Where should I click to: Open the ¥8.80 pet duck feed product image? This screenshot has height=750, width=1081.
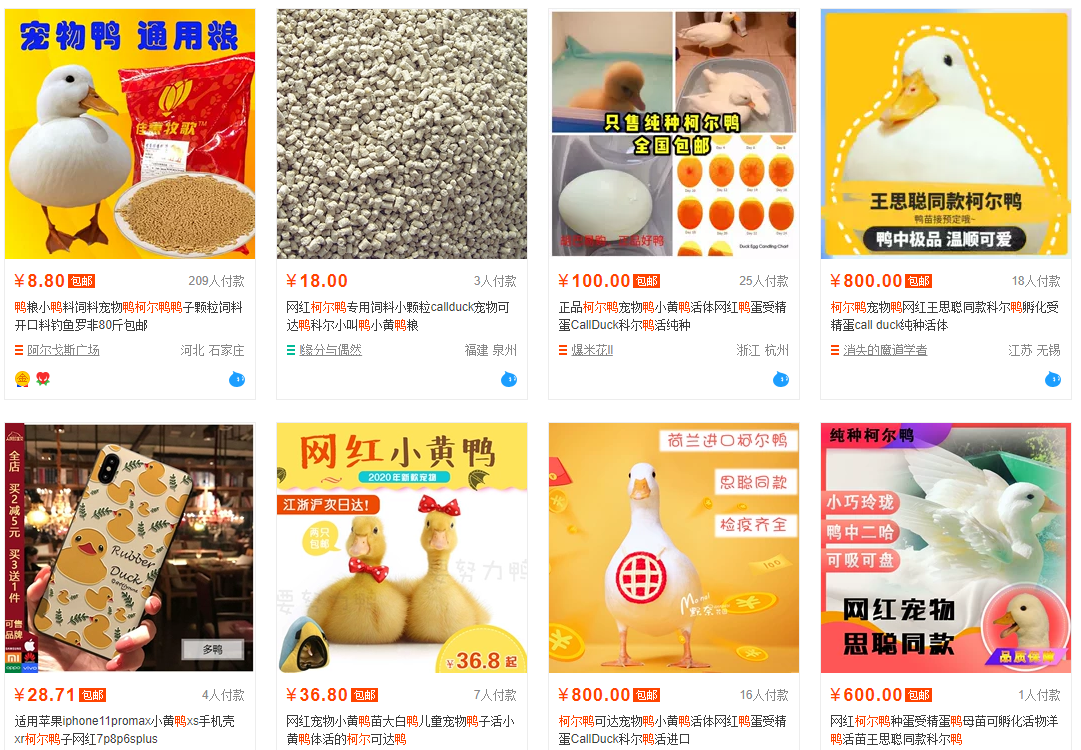coord(130,134)
